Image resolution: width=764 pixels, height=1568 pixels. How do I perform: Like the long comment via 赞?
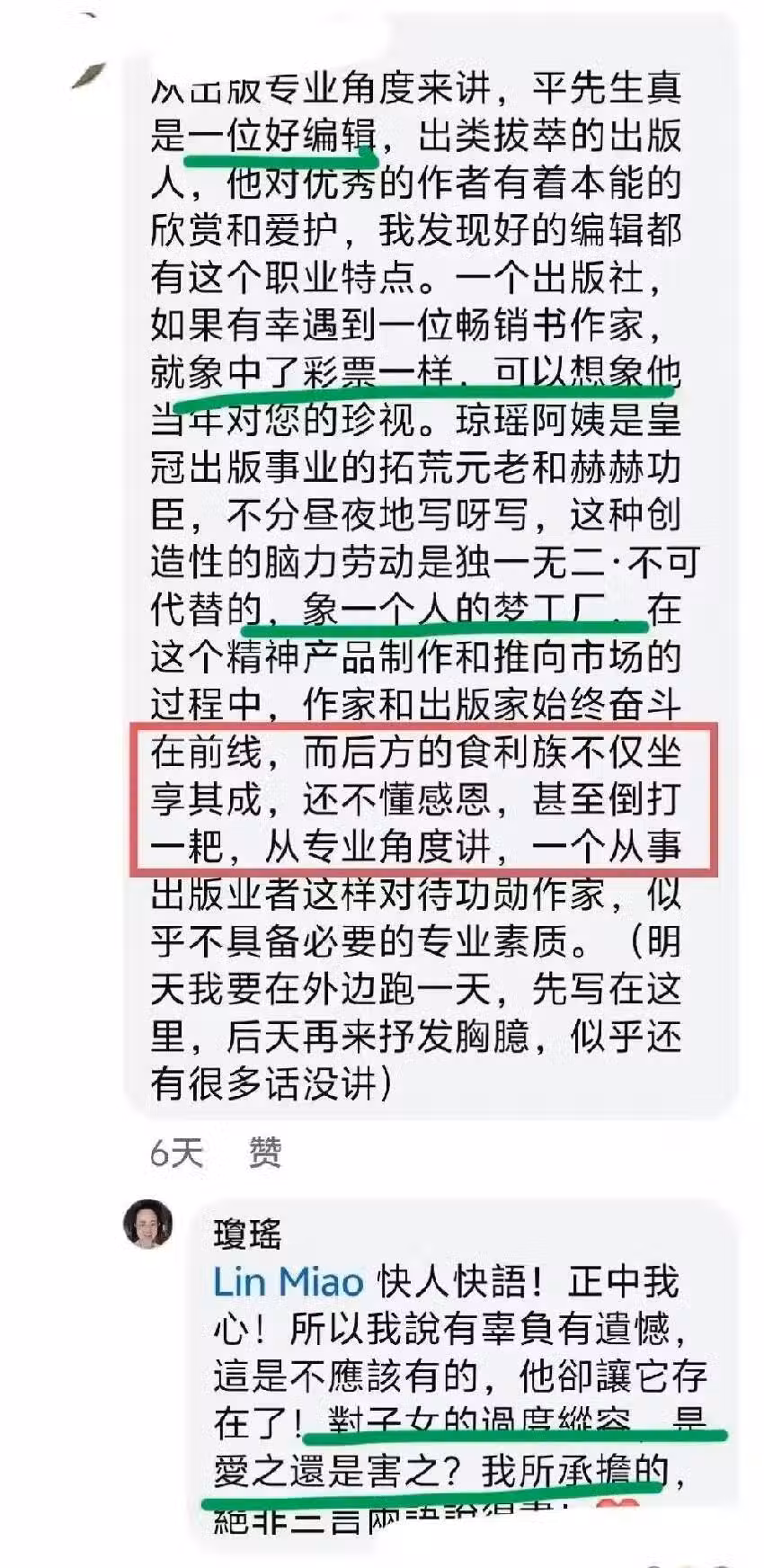click(265, 1152)
